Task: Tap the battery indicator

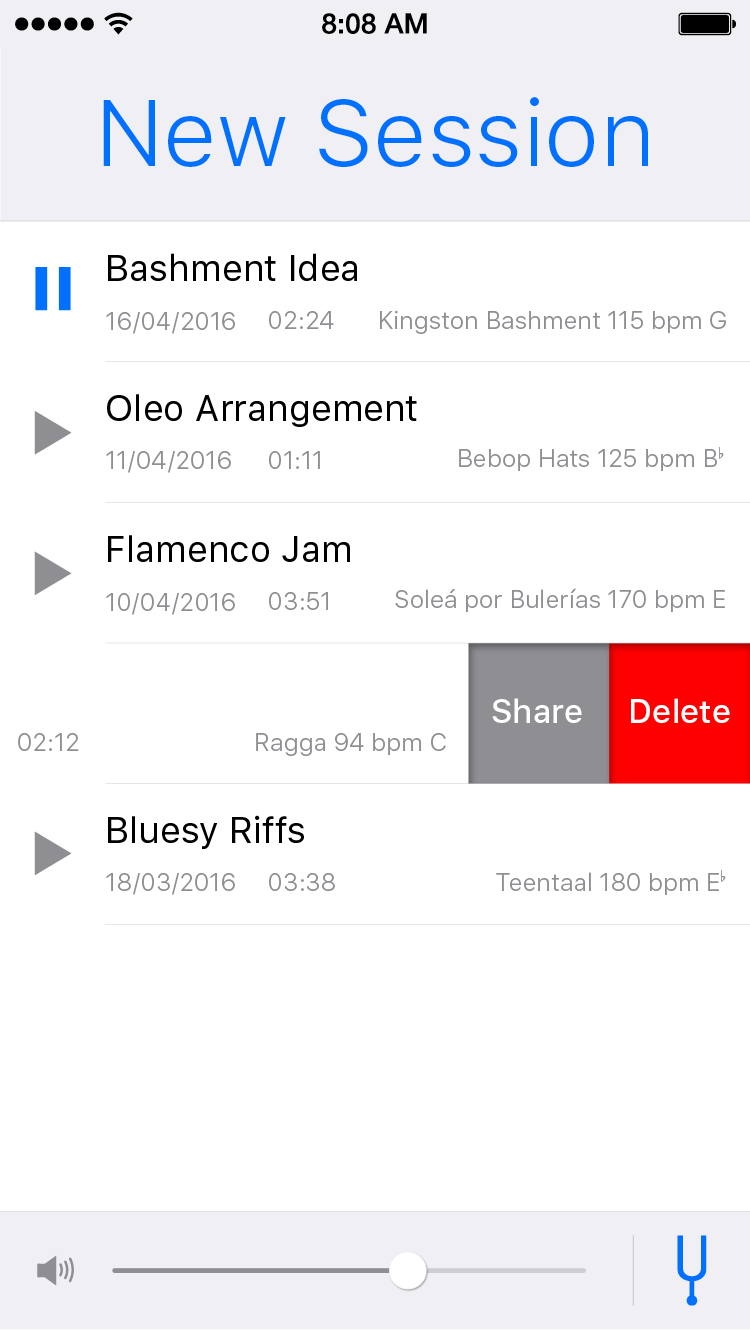Action: click(x=705, y=22)
